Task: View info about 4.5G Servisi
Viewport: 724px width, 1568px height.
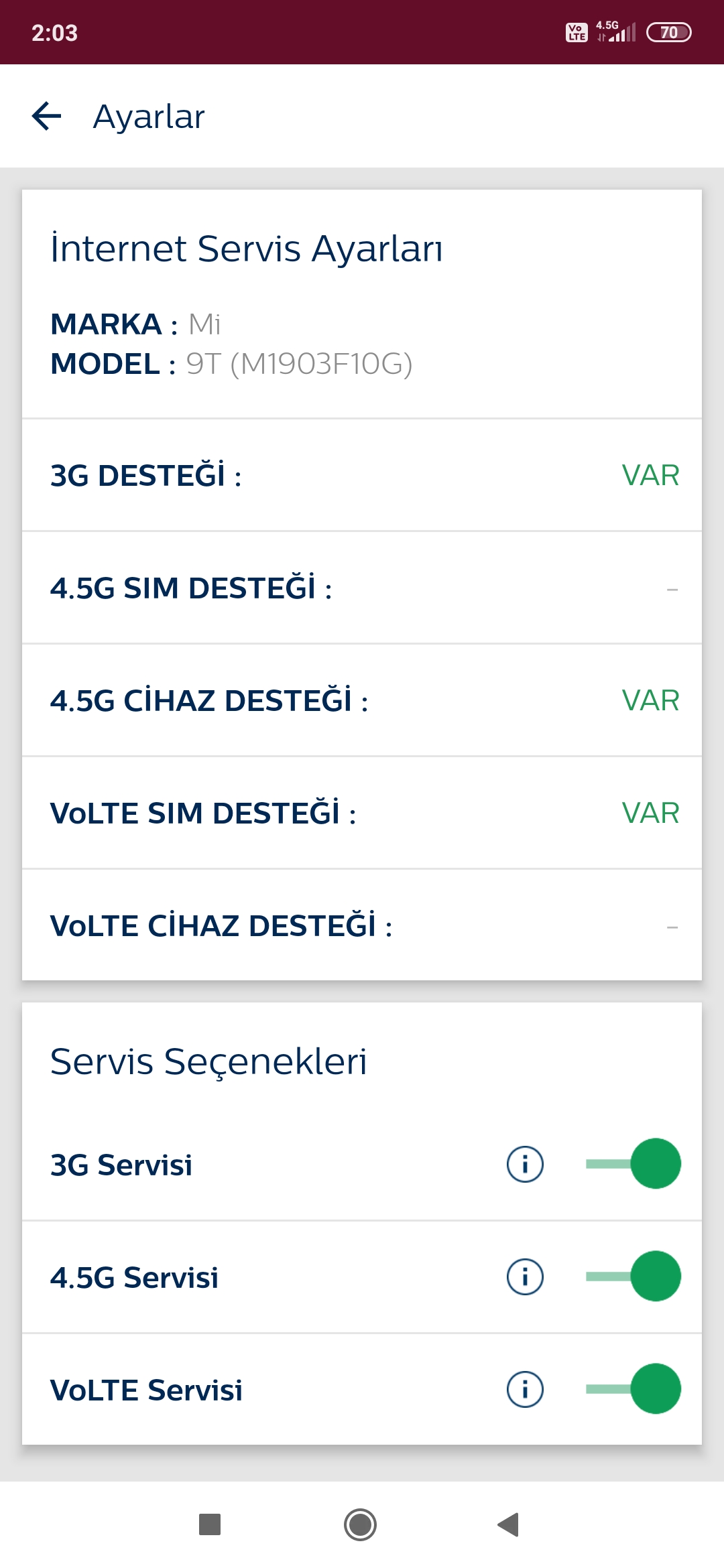Action: (525, 1277)
